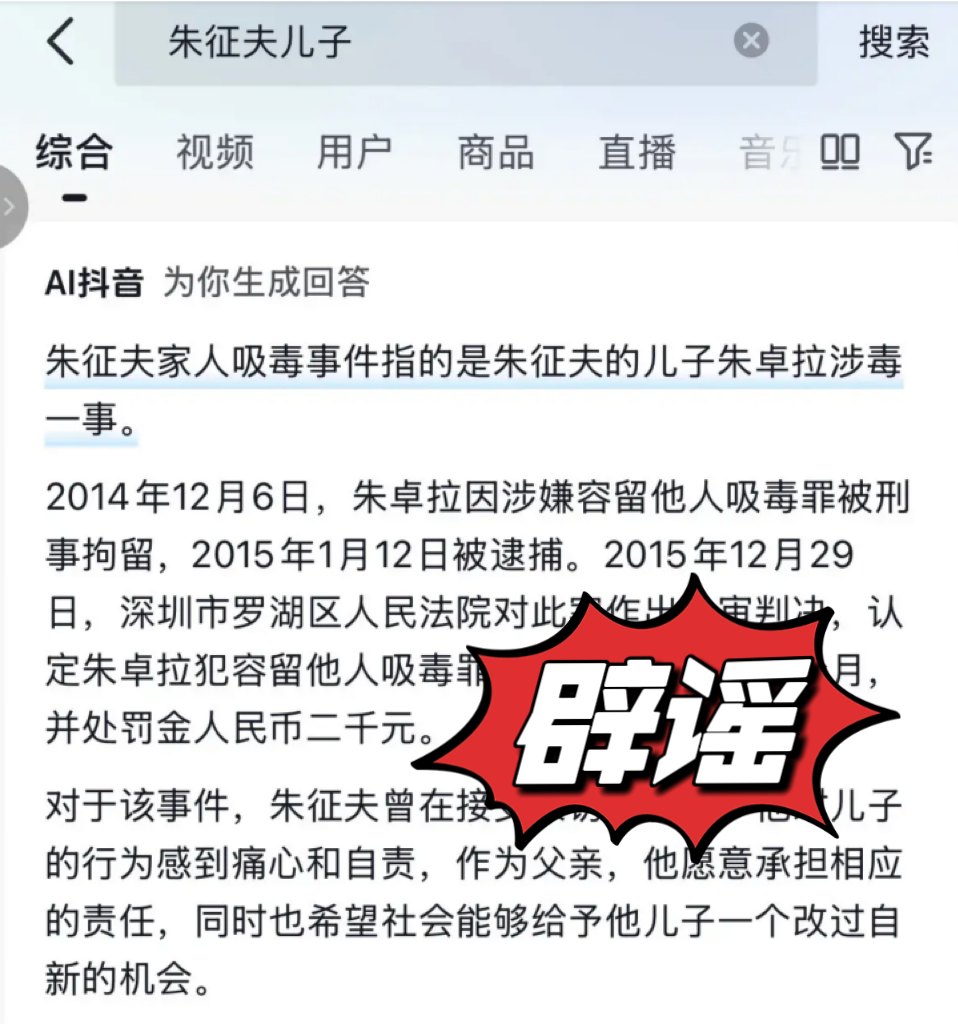Viewport: 958px width, 1024px height.
Task: Clear the search text with the X icon
Action: 751,42
